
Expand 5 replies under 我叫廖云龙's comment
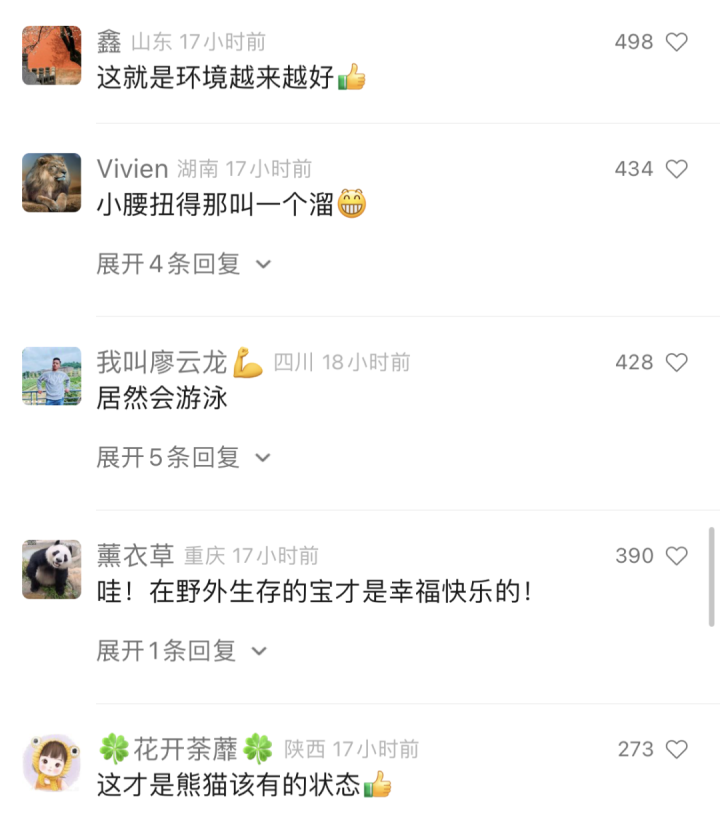point(183,458)
